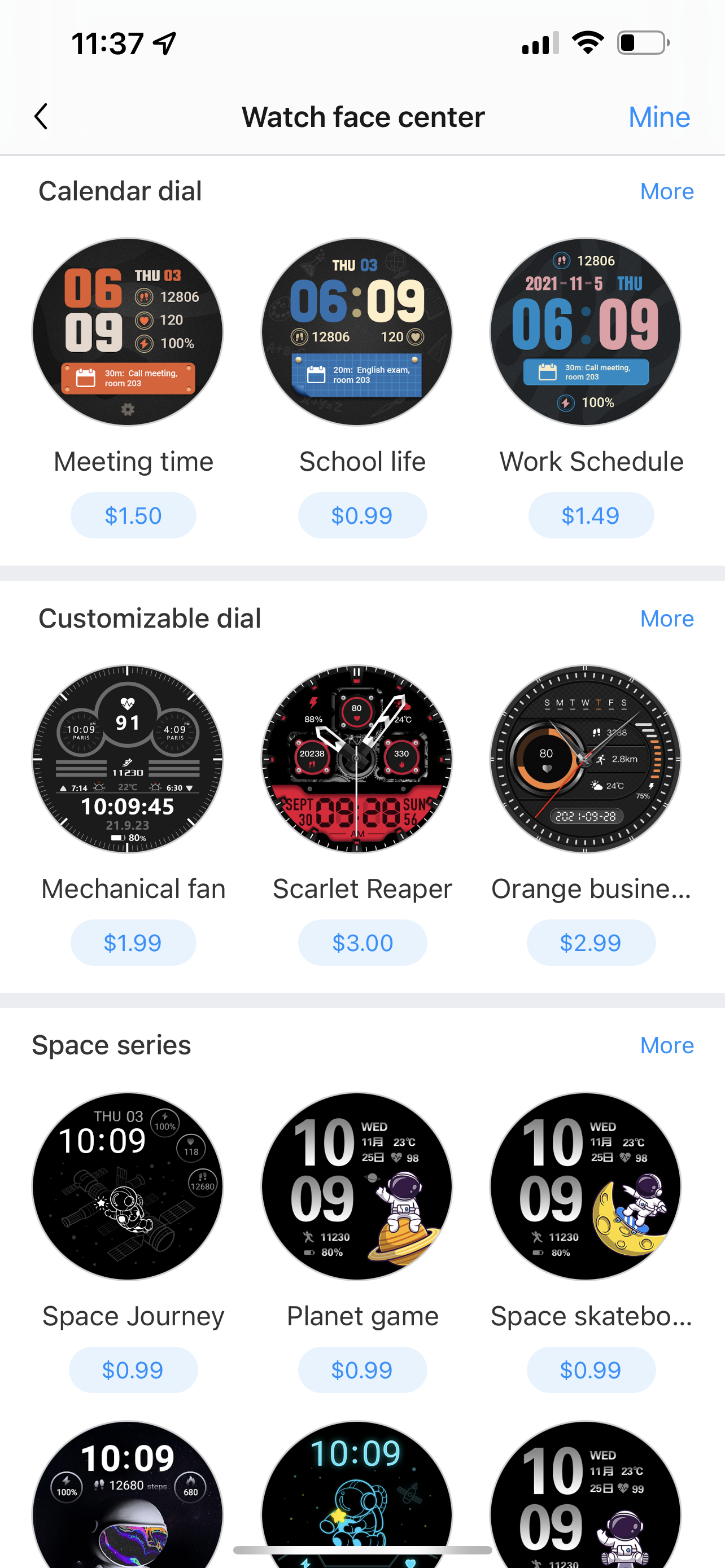See more Calendar dial faces
The width and height of the screenshot is (725, 1568).
click(667, 192)
